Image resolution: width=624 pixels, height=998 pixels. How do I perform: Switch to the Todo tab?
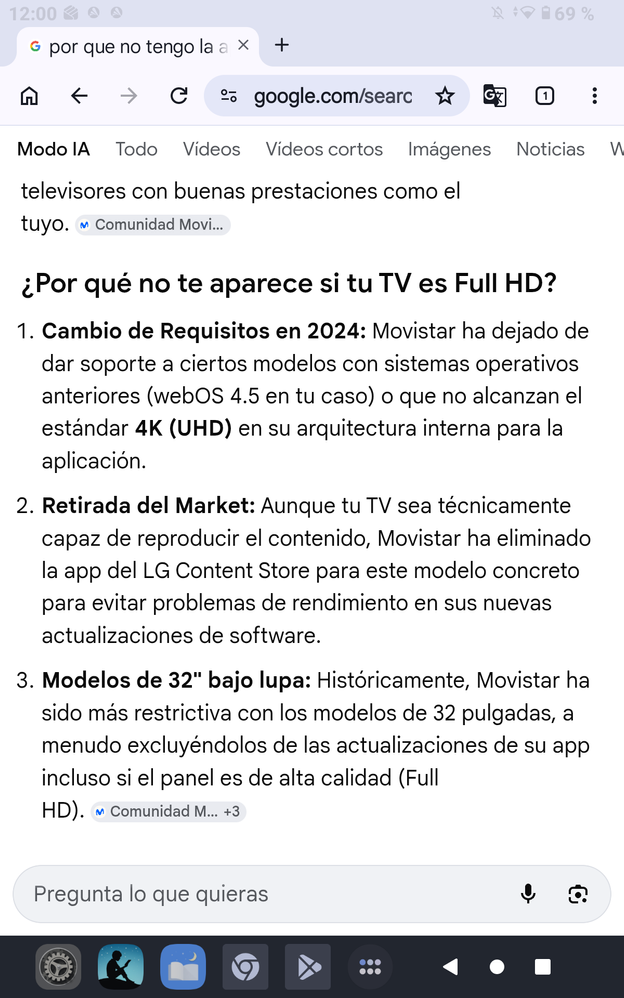(136, 149)
